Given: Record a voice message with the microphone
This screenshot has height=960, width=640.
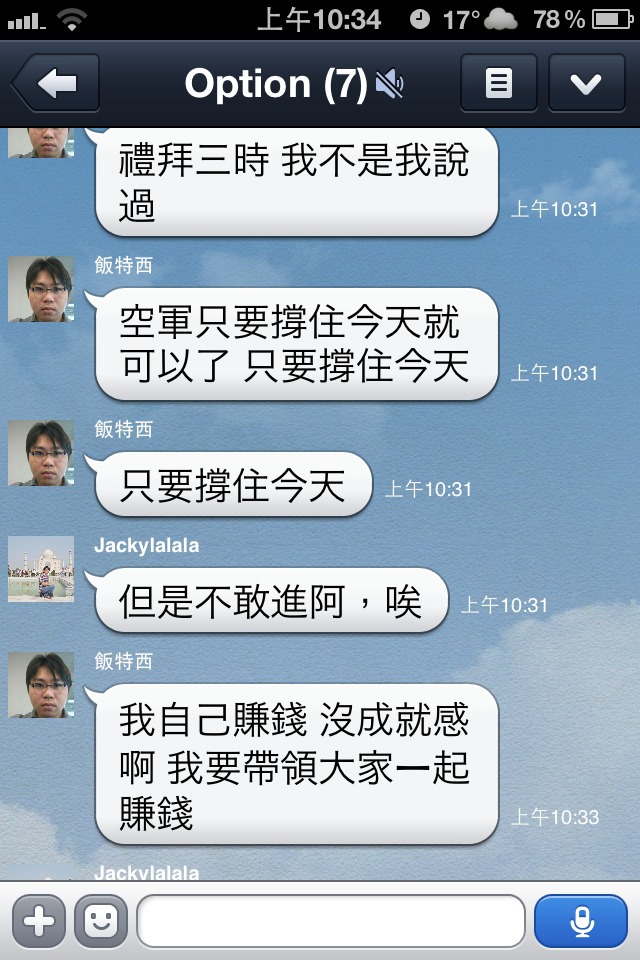Looking at the screenshot, I should click(x=581, y=921).
